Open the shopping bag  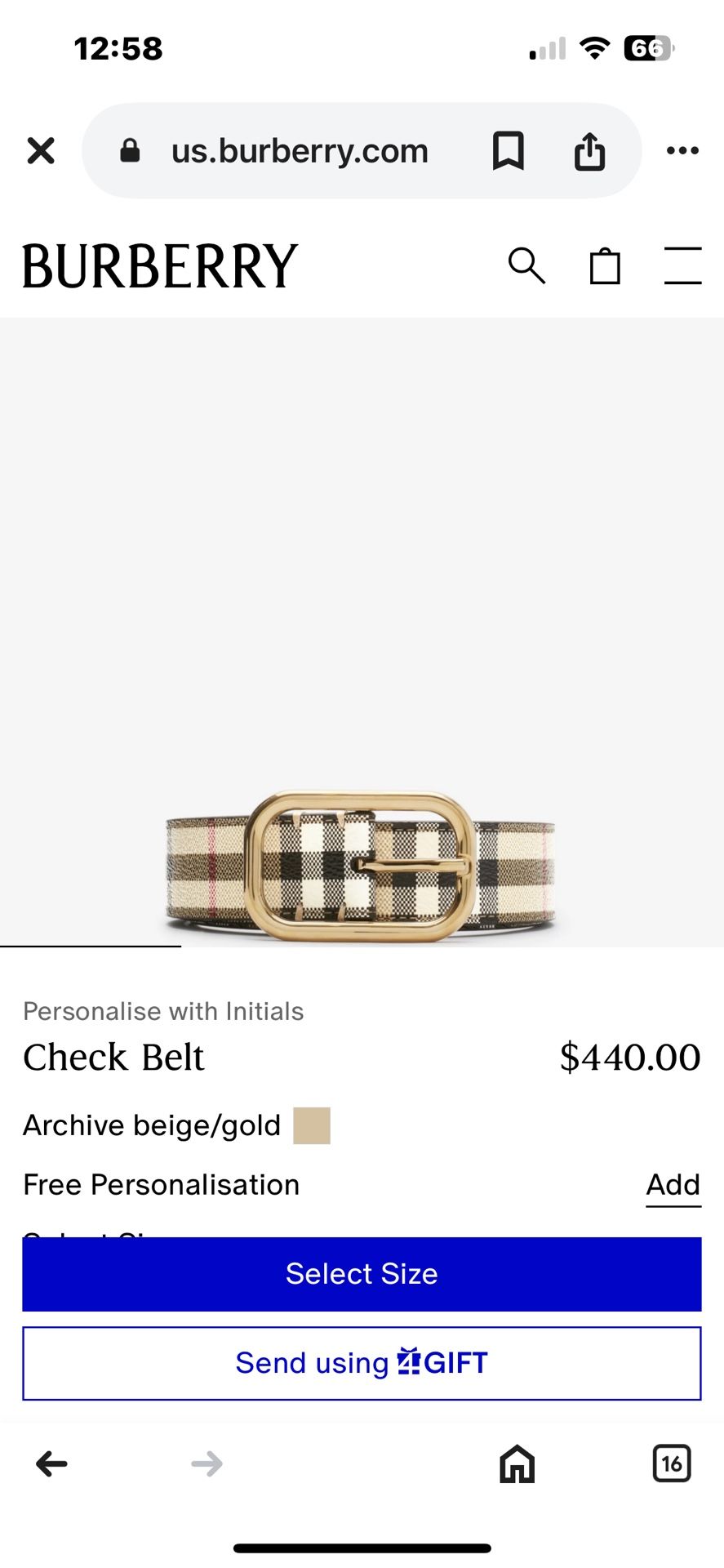tap(604, 265)
